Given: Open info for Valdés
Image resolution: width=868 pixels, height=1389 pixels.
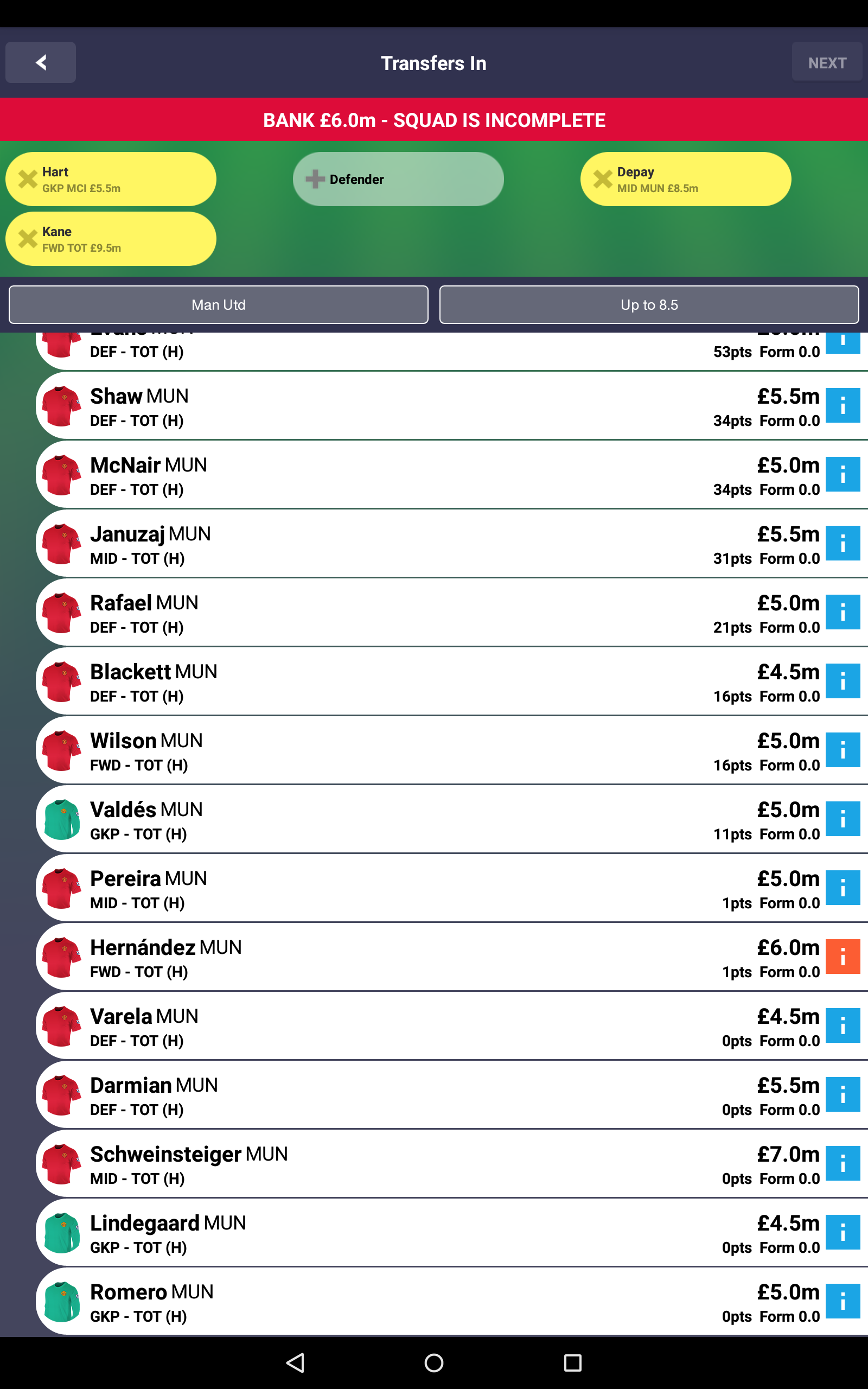Looking at the screenshot, I should (843, 819).
